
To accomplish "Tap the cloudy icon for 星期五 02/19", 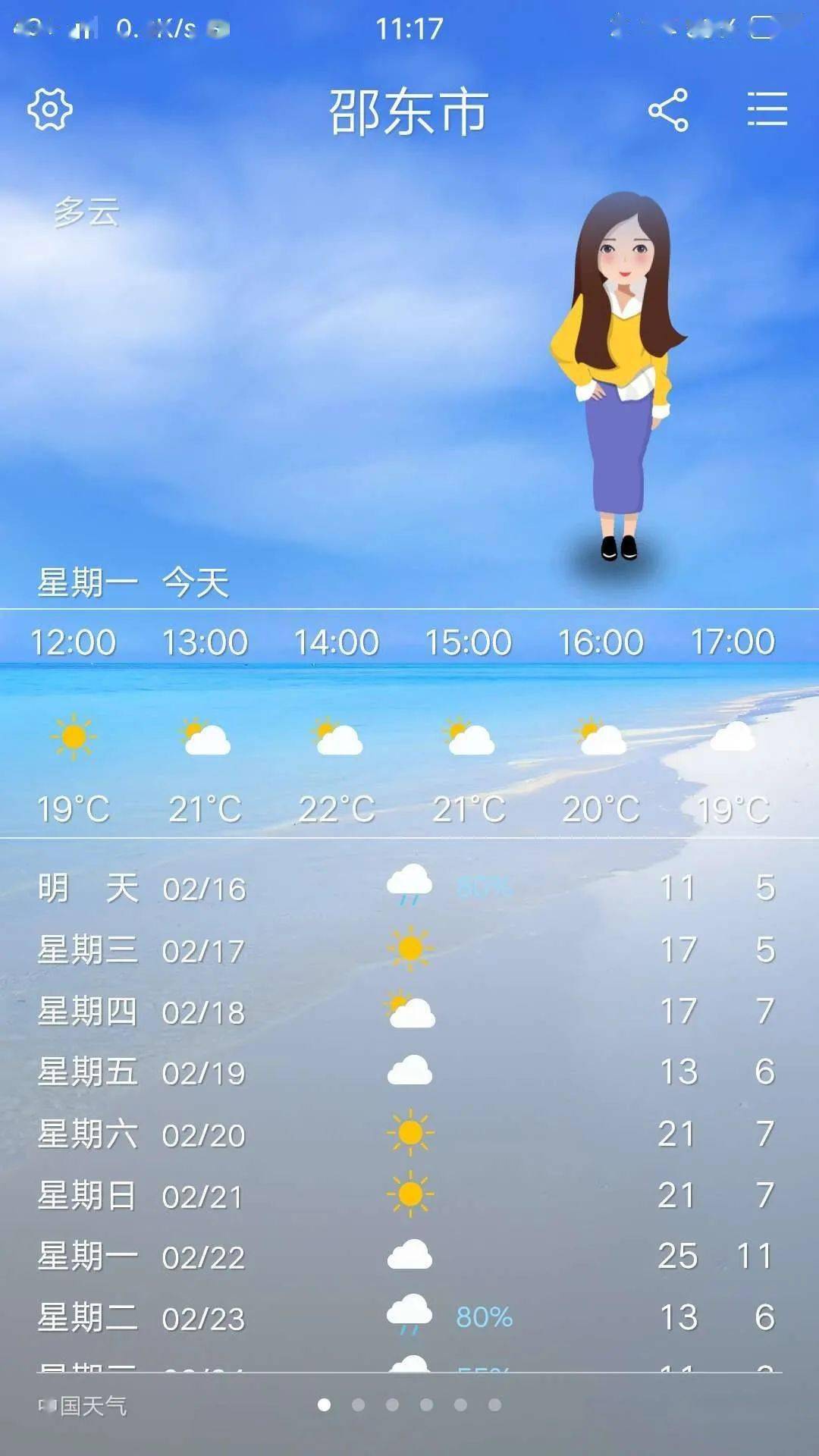I will [408, 1071].
